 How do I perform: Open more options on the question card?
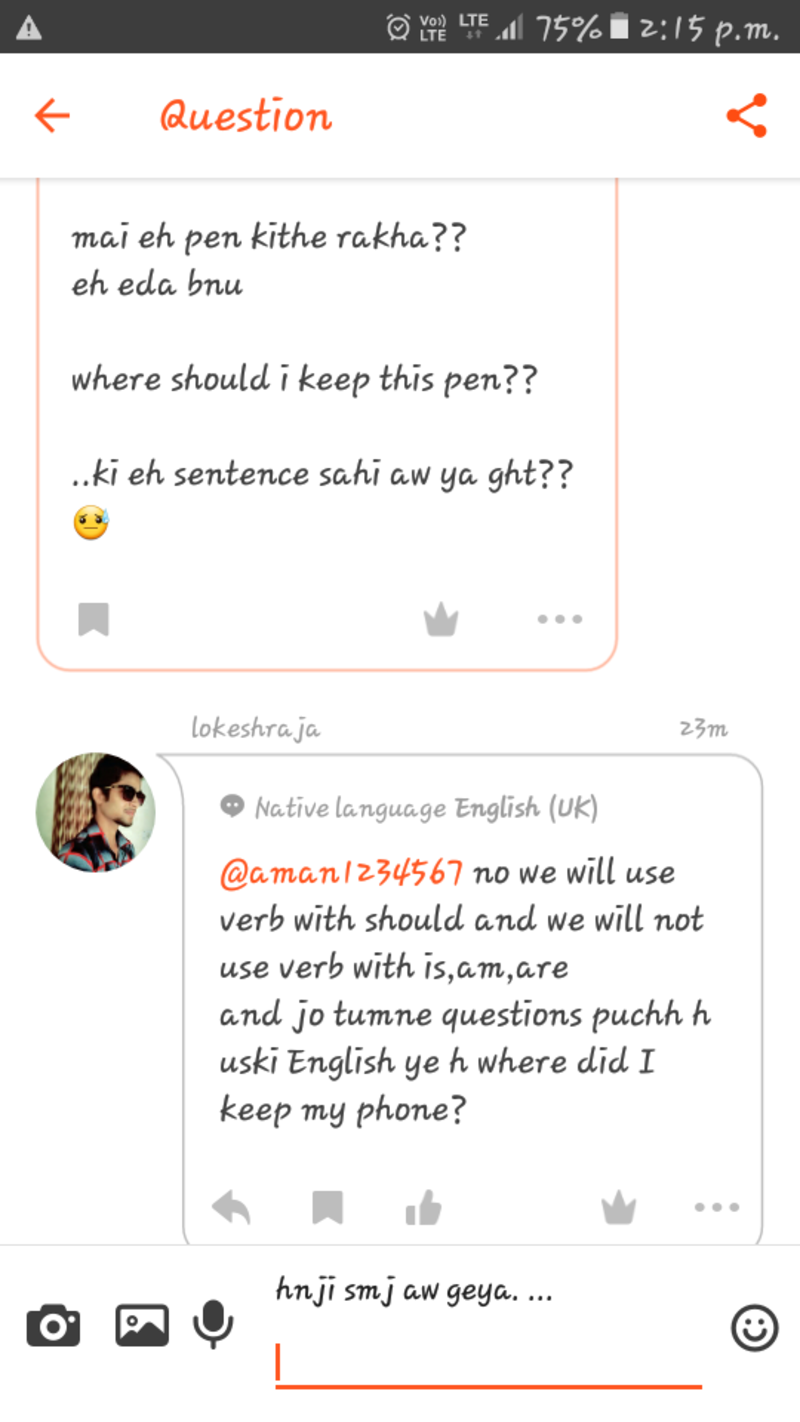(559, 619)
